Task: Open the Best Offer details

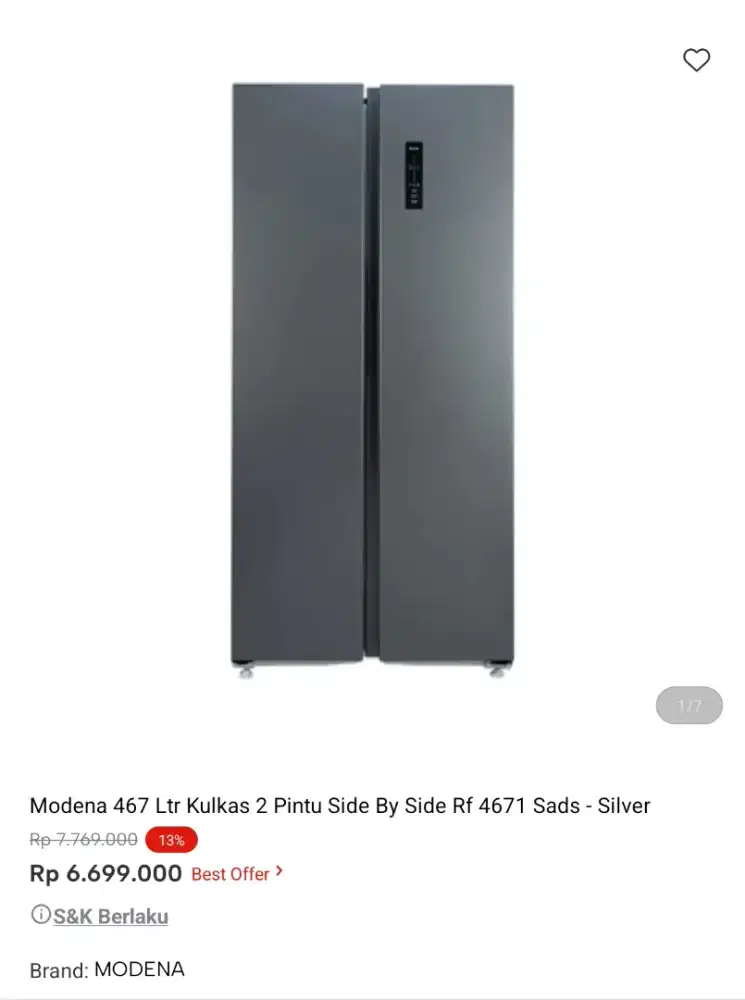Action: [x=237, y=873]
